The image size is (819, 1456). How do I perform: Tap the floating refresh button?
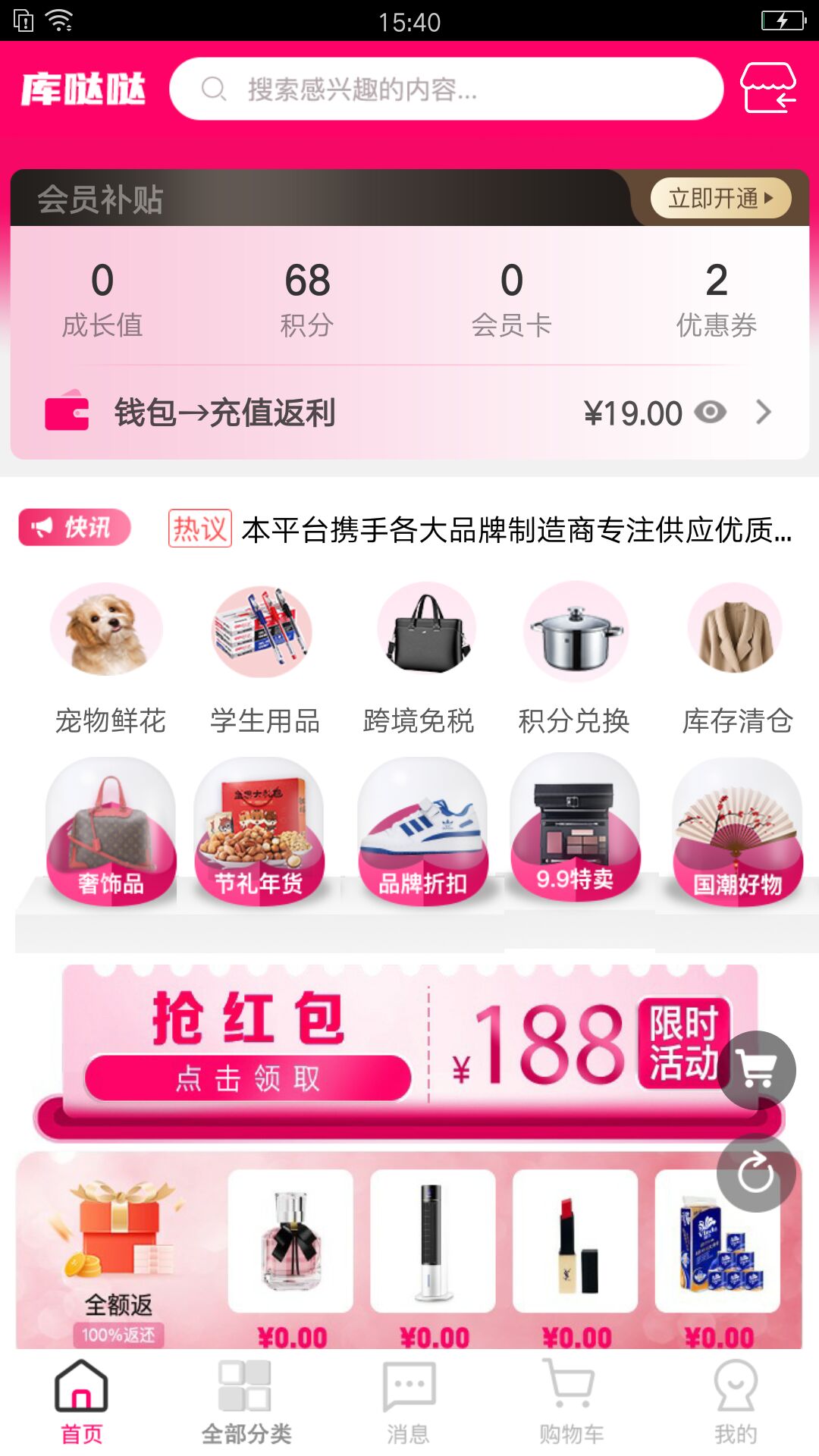point(756,1173)
